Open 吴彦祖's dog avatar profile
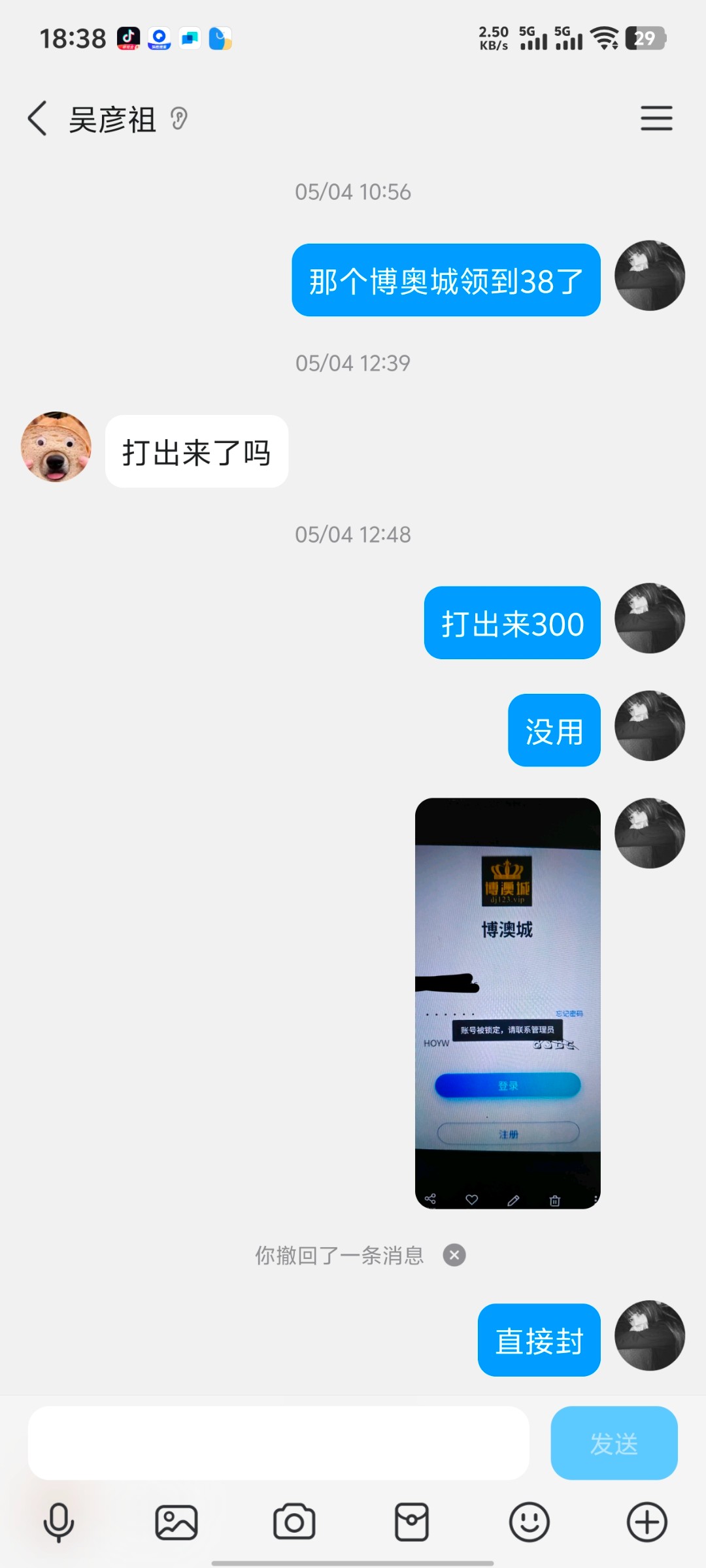This screenshot has height=1568, width=706. [x=56, y=447]
